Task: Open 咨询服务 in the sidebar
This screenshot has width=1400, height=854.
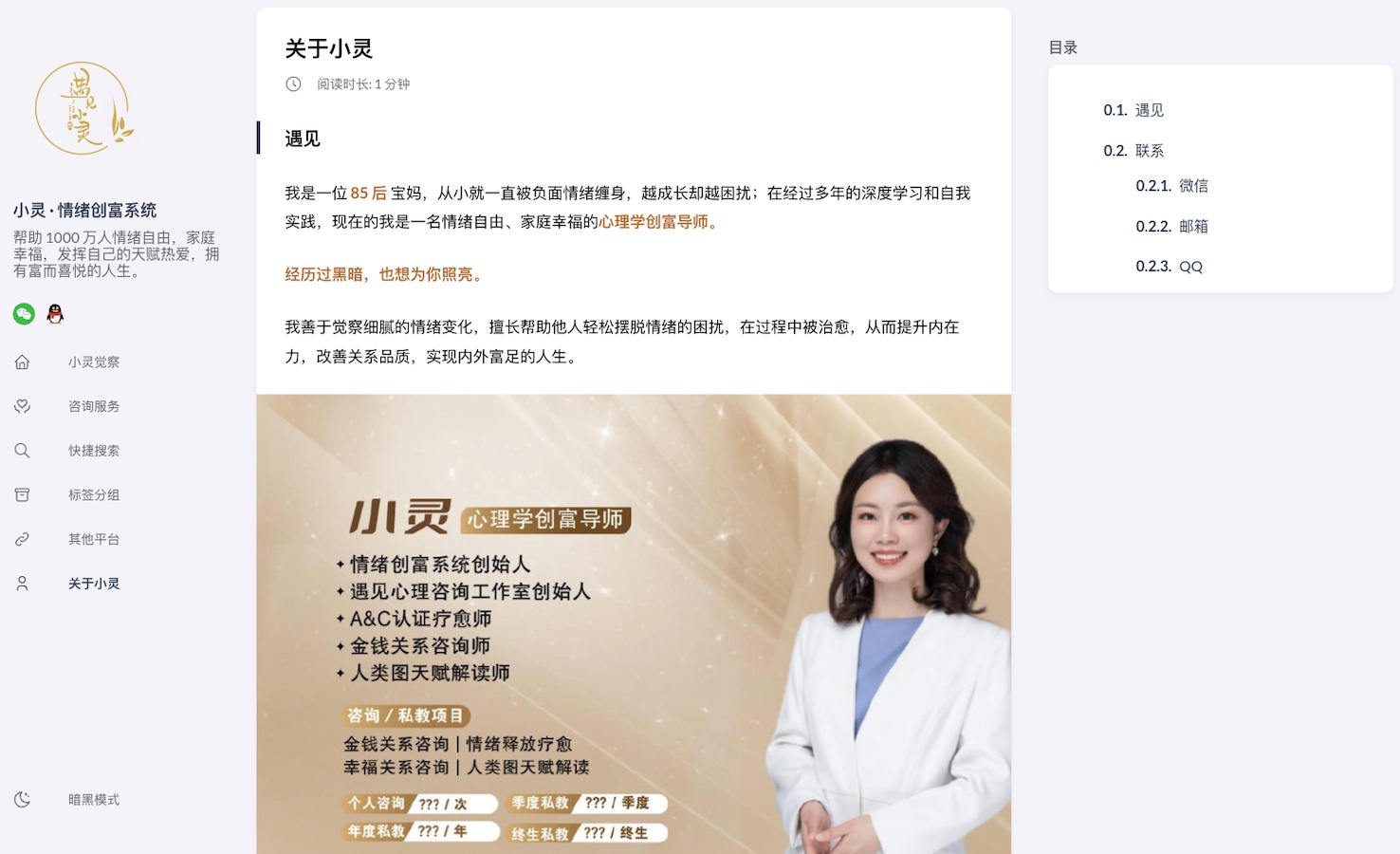Action: click(x=93, y=406)
